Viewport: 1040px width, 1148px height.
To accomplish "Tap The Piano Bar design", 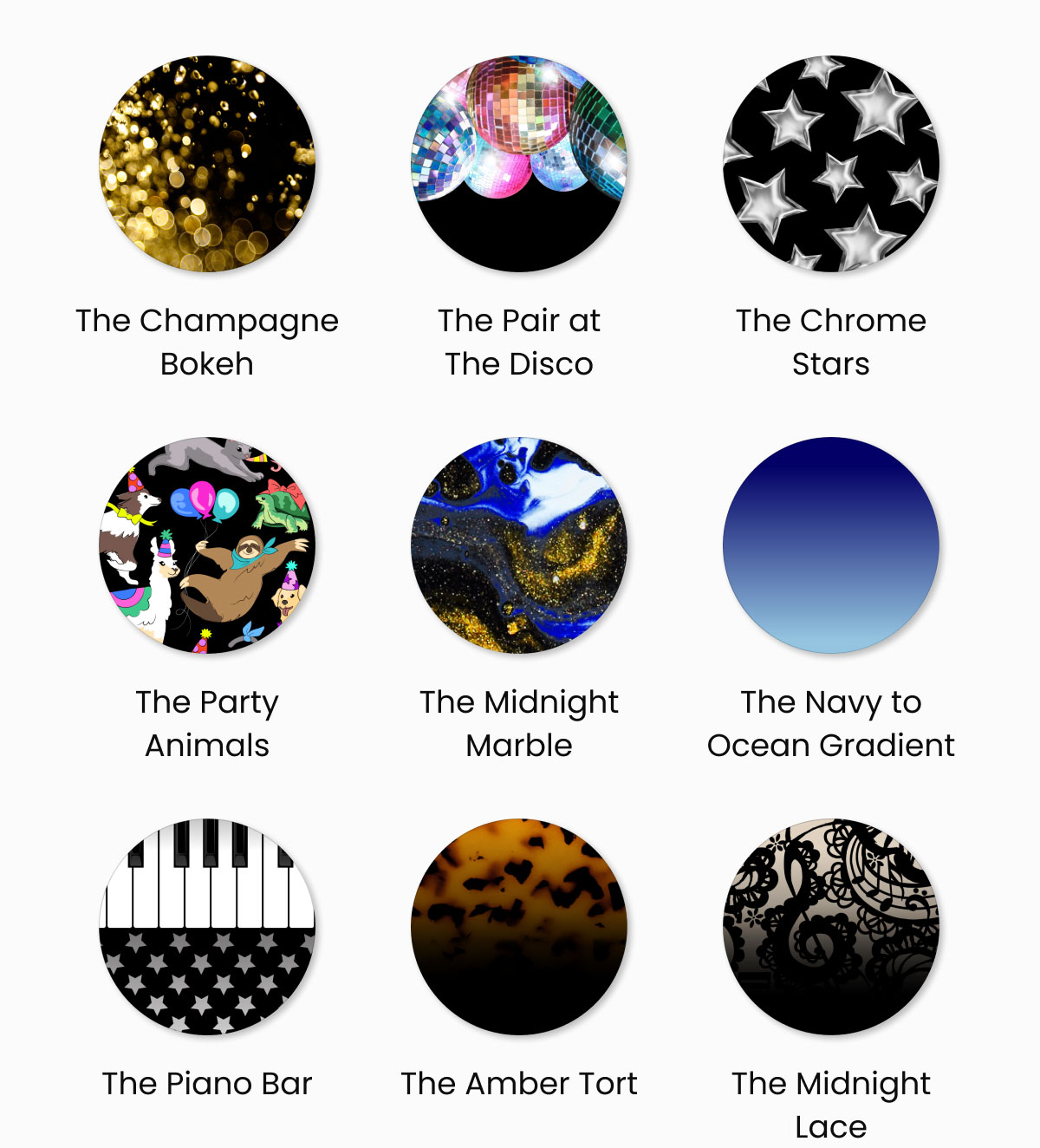I will (207, 927).
